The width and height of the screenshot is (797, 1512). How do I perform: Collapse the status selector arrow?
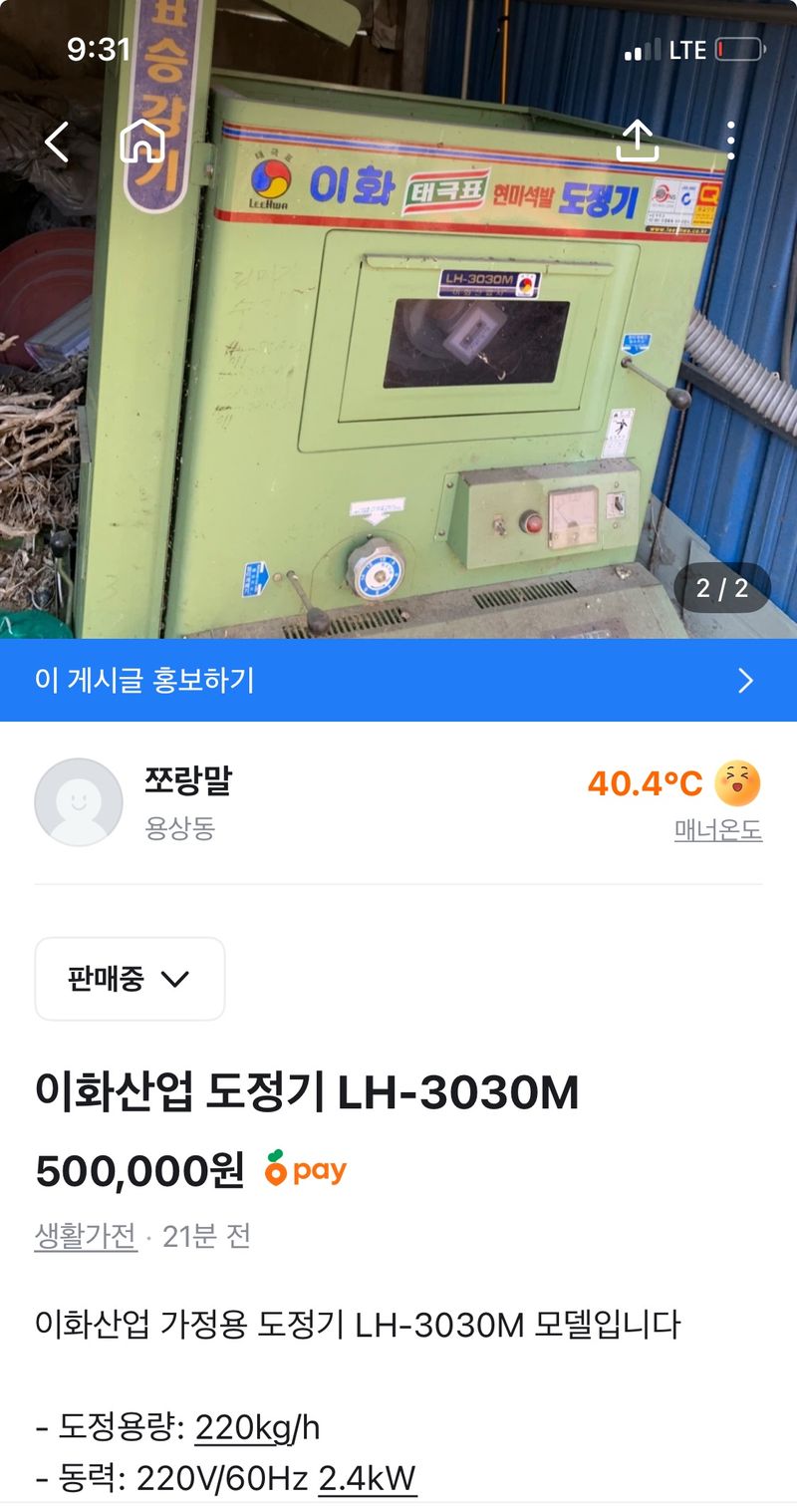tap(172, 980)
